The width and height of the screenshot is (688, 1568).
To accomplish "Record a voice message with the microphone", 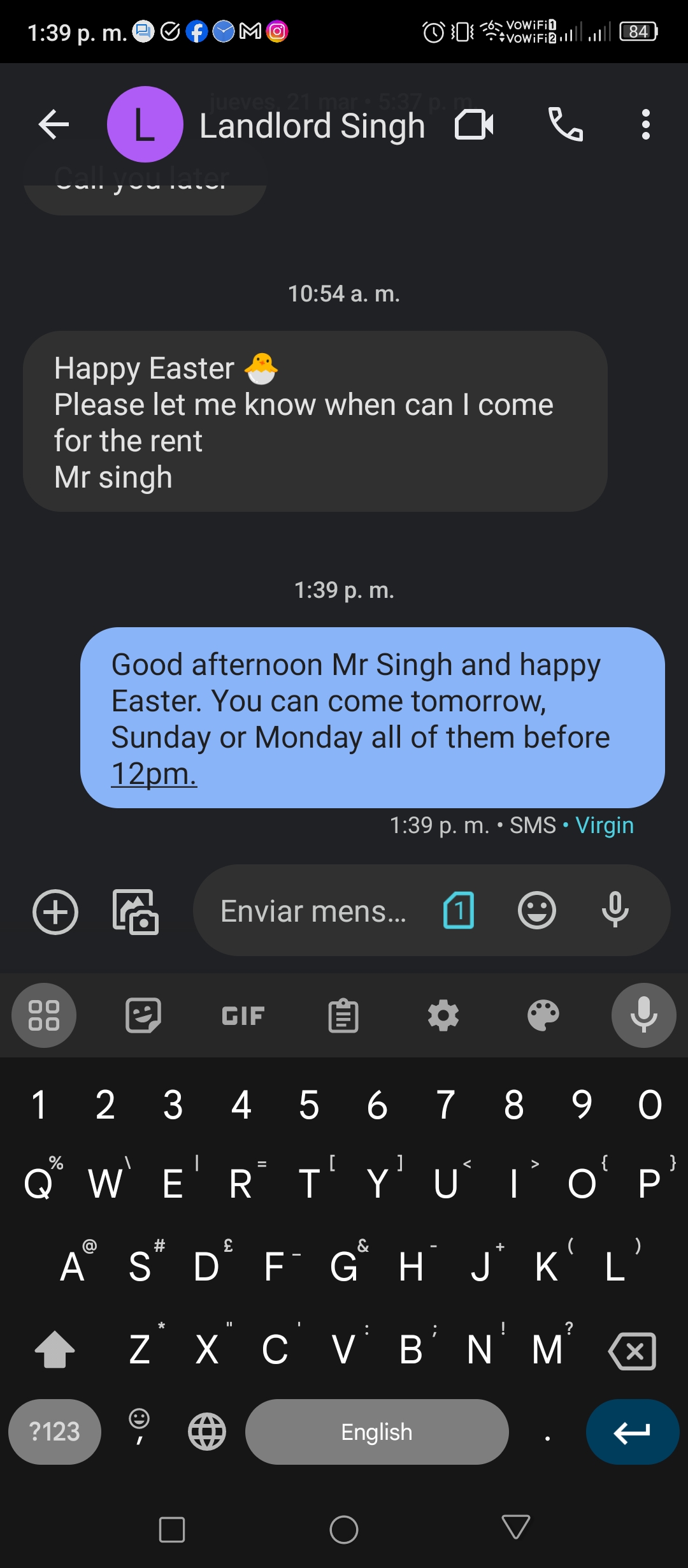I will 615,910.
